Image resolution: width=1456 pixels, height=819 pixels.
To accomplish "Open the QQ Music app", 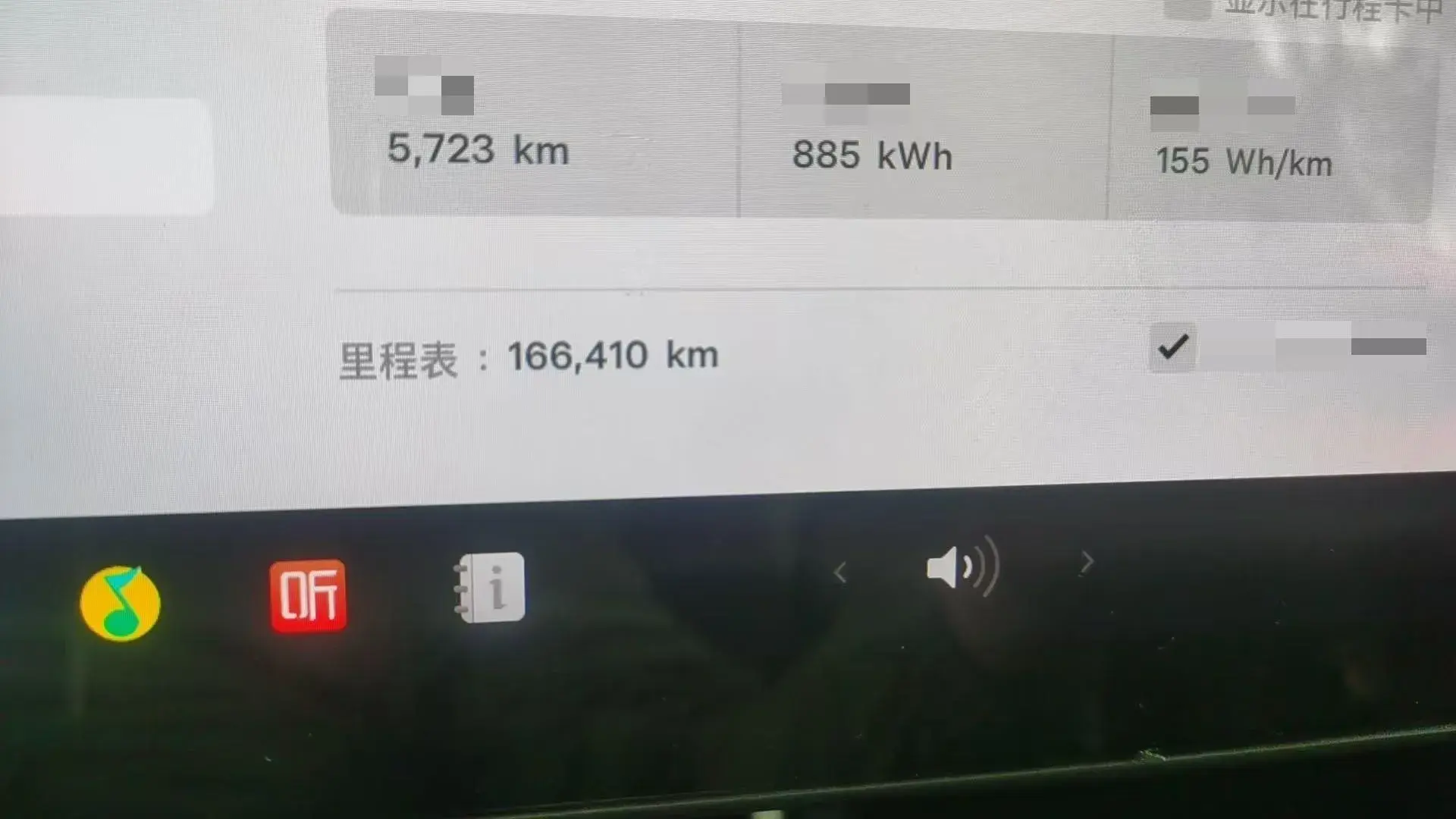I will point(120,604).
